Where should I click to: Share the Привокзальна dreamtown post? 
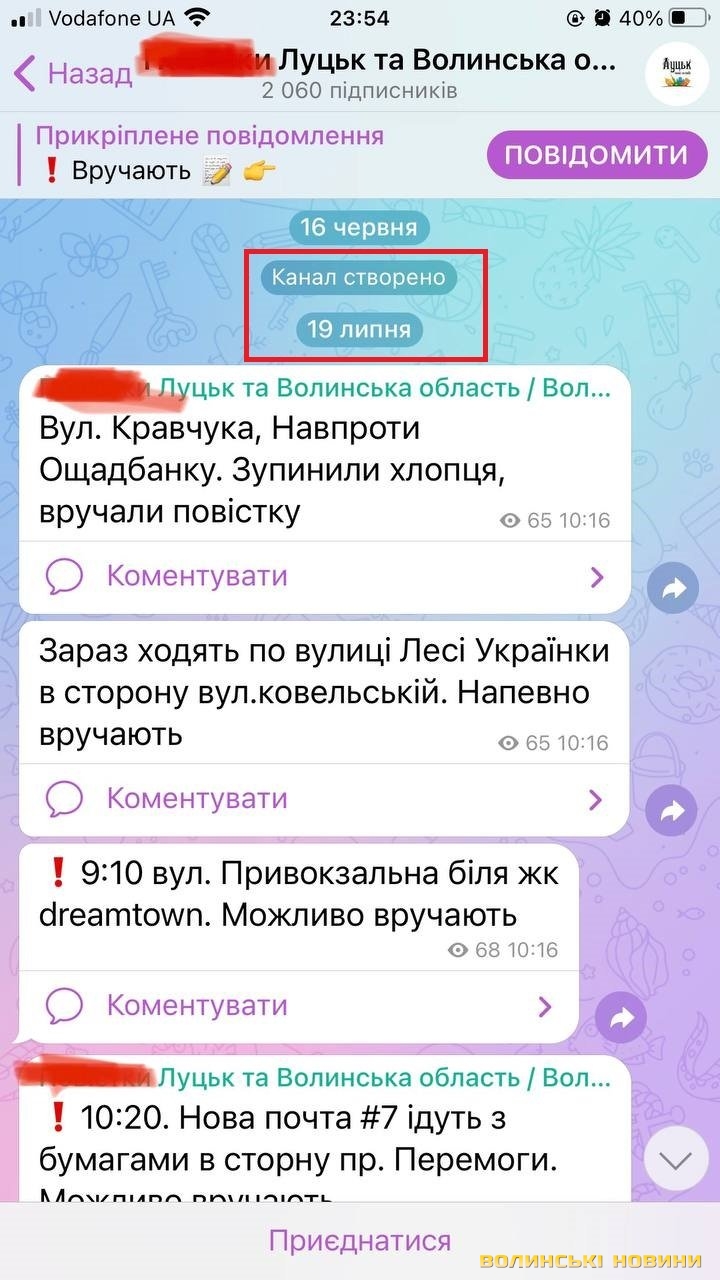click(621, 1018)
